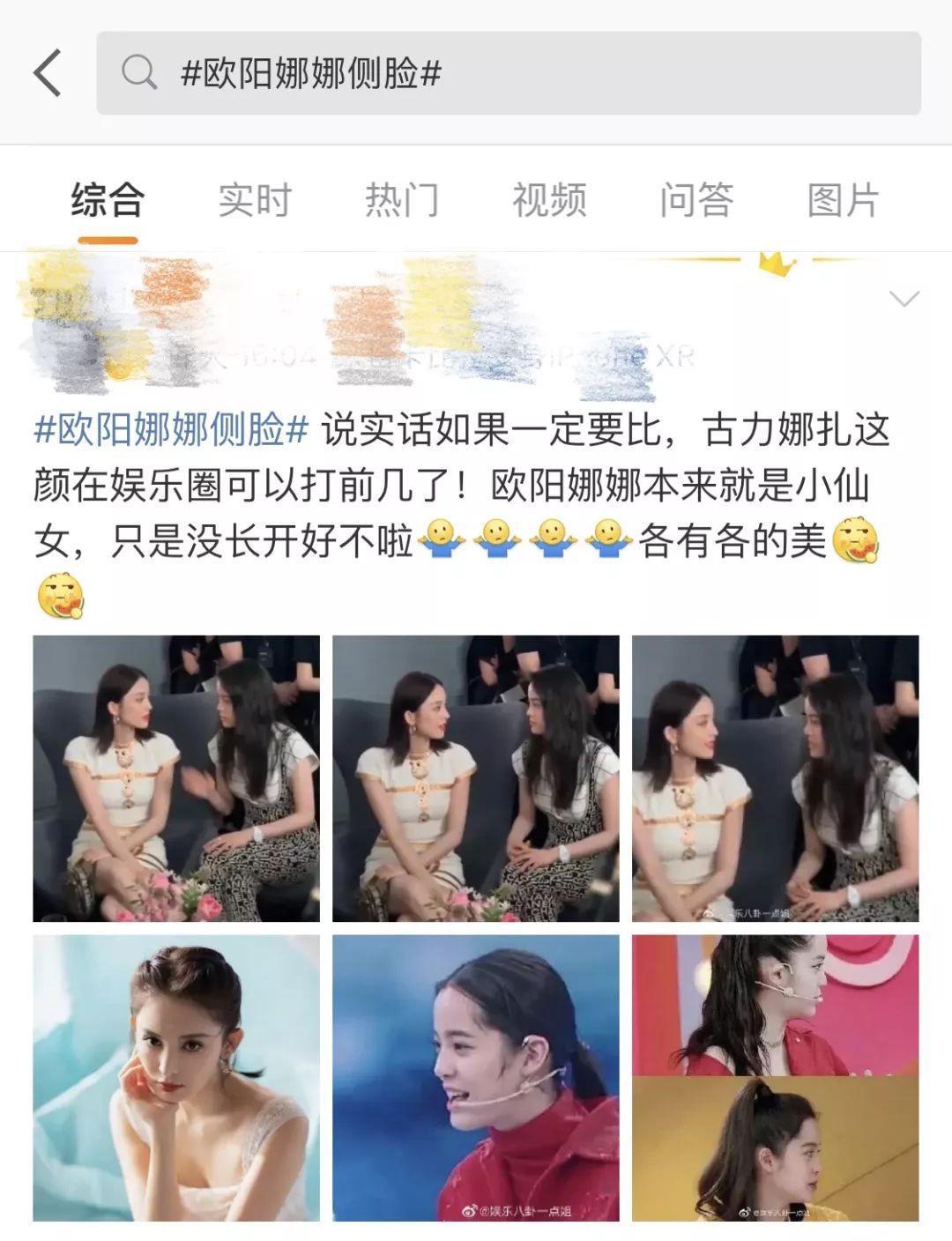Open the first photo of two women on the sofa
The height and width of the screenshot is (1241, 952).
click(176, 778)
